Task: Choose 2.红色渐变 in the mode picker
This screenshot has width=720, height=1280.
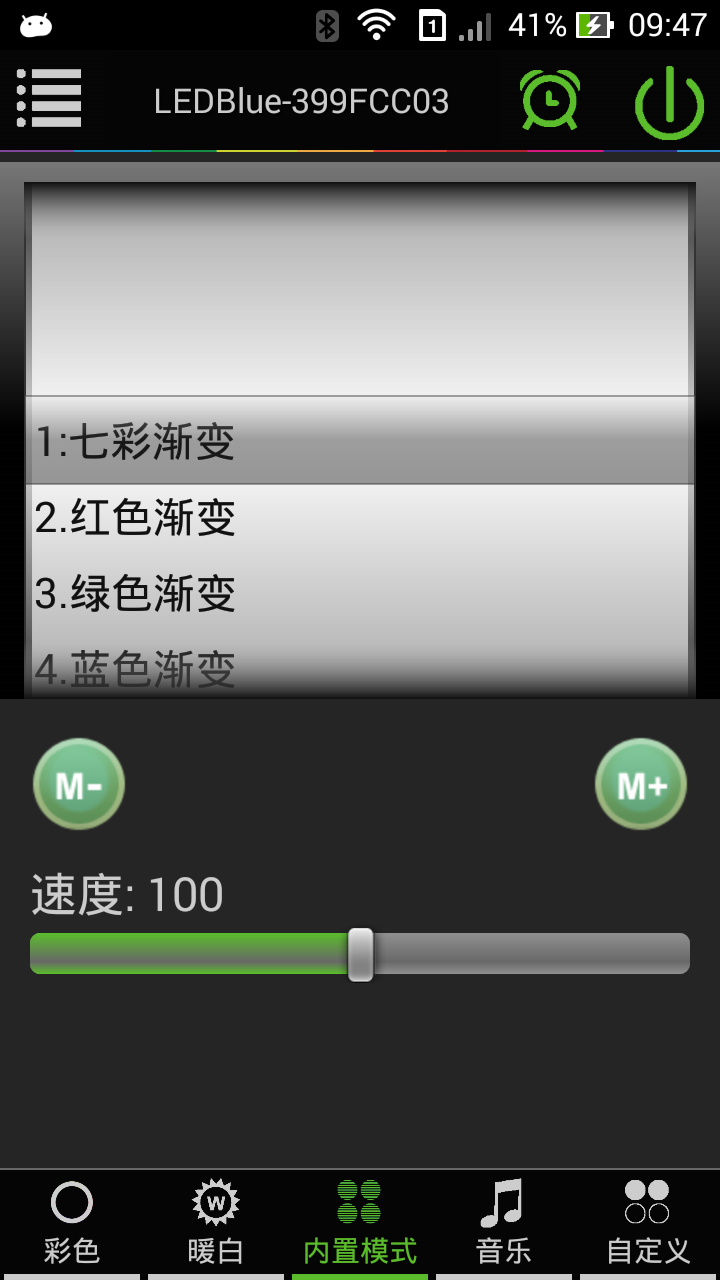Action: (x=358, y=517)
